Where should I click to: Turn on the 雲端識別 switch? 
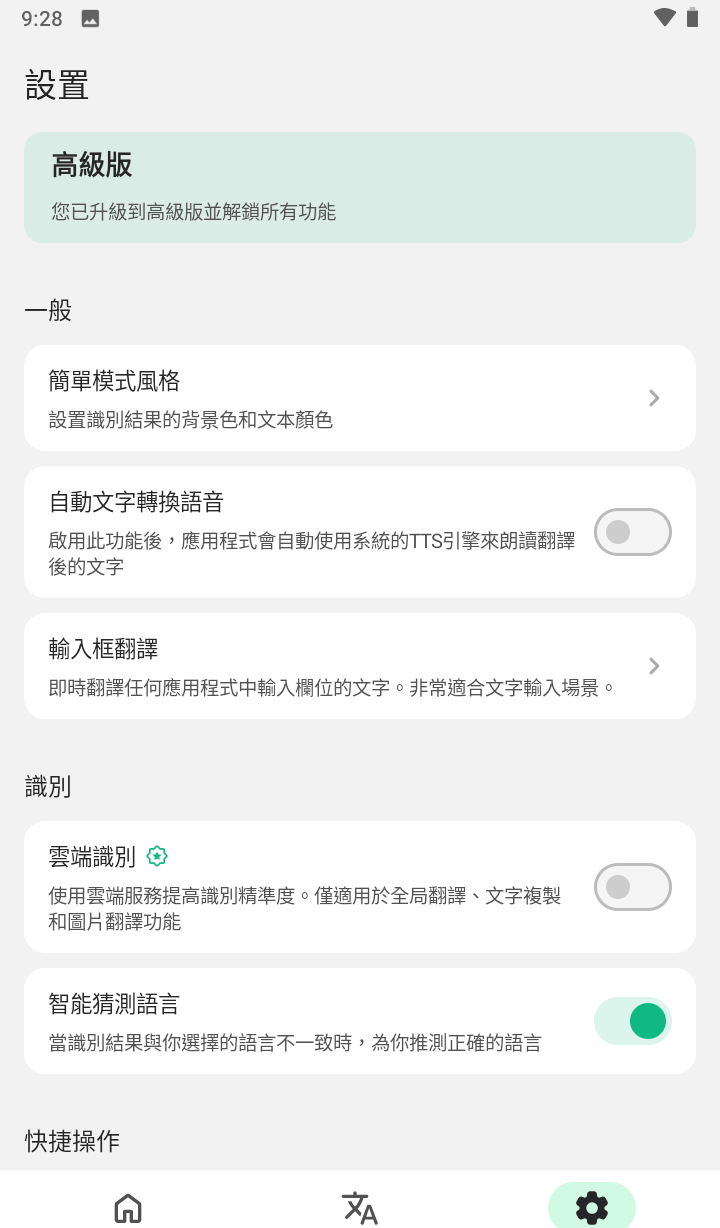click(x=632, y=887)
